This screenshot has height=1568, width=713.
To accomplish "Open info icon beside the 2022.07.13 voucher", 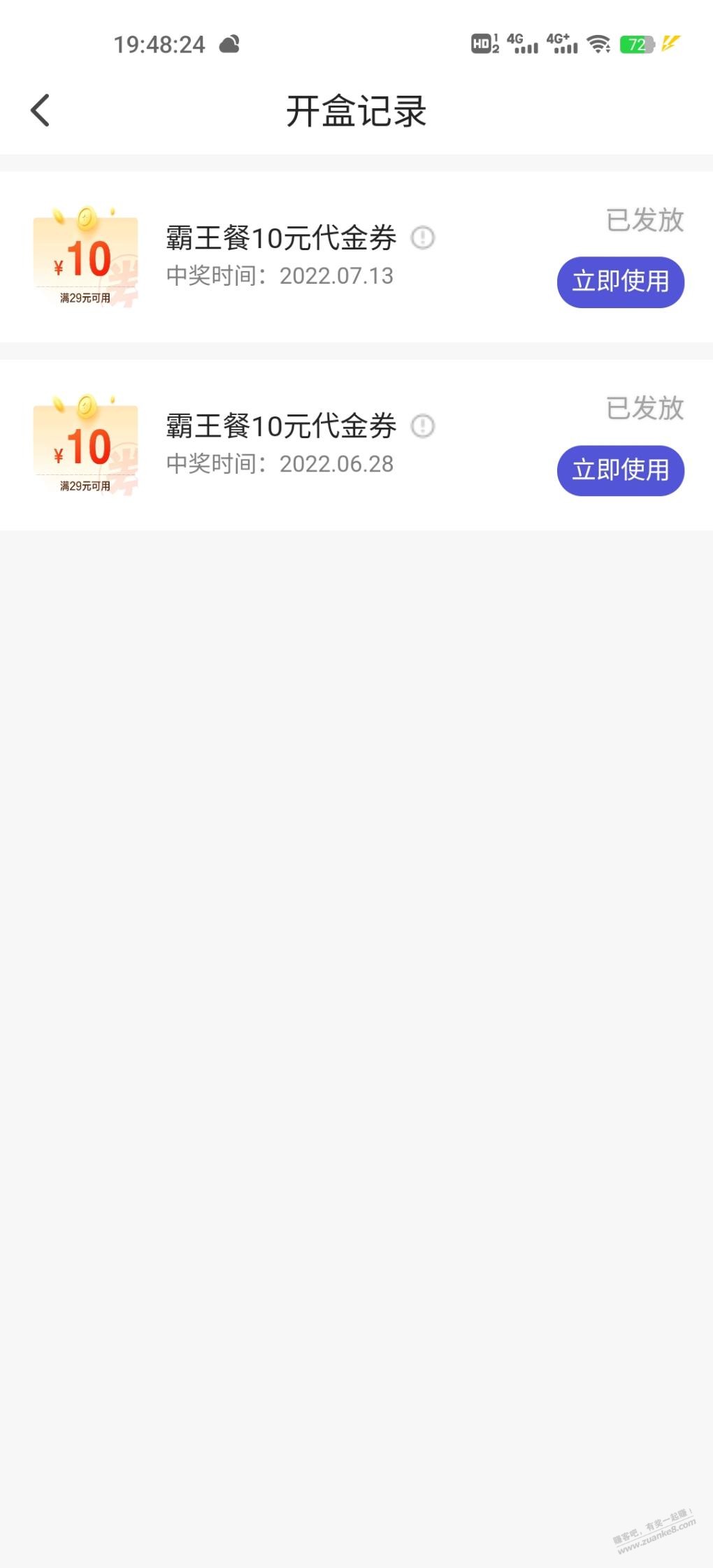I will pos(422,238).
